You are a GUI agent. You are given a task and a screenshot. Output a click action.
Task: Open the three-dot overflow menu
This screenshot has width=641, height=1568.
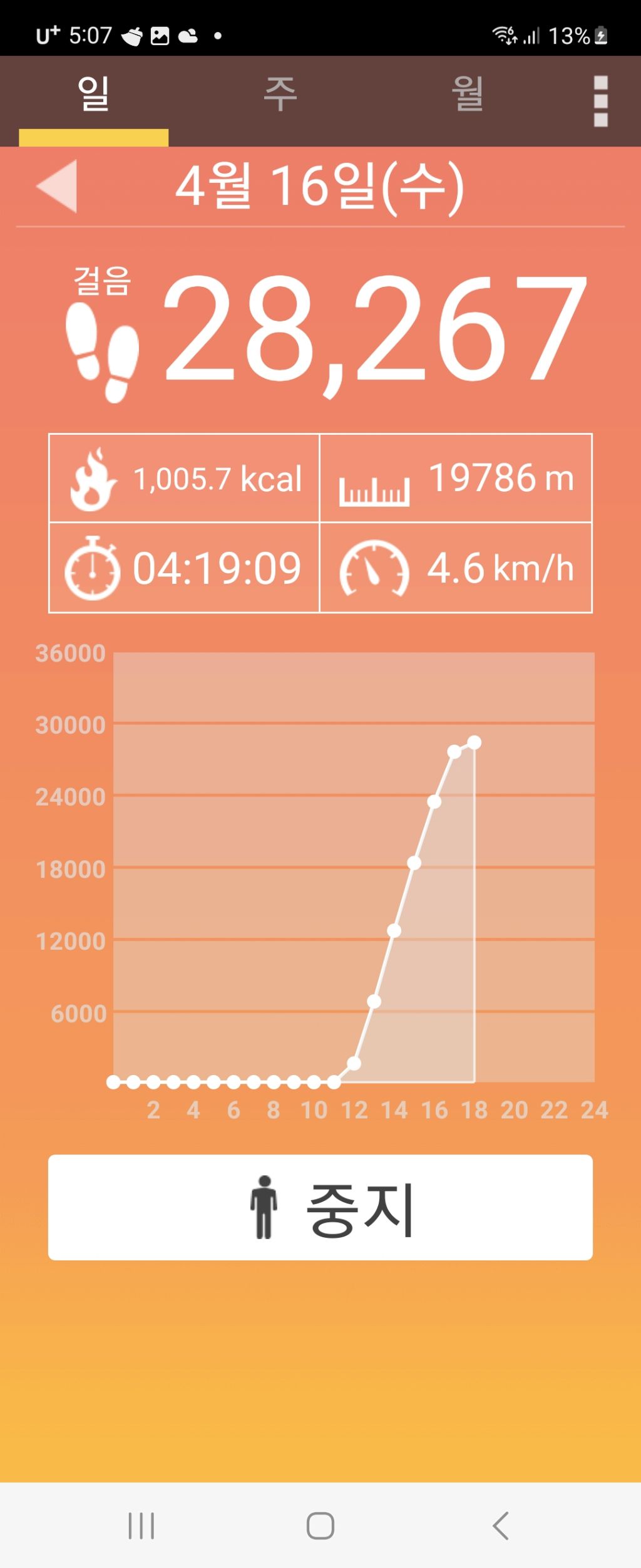coord(600,101)
